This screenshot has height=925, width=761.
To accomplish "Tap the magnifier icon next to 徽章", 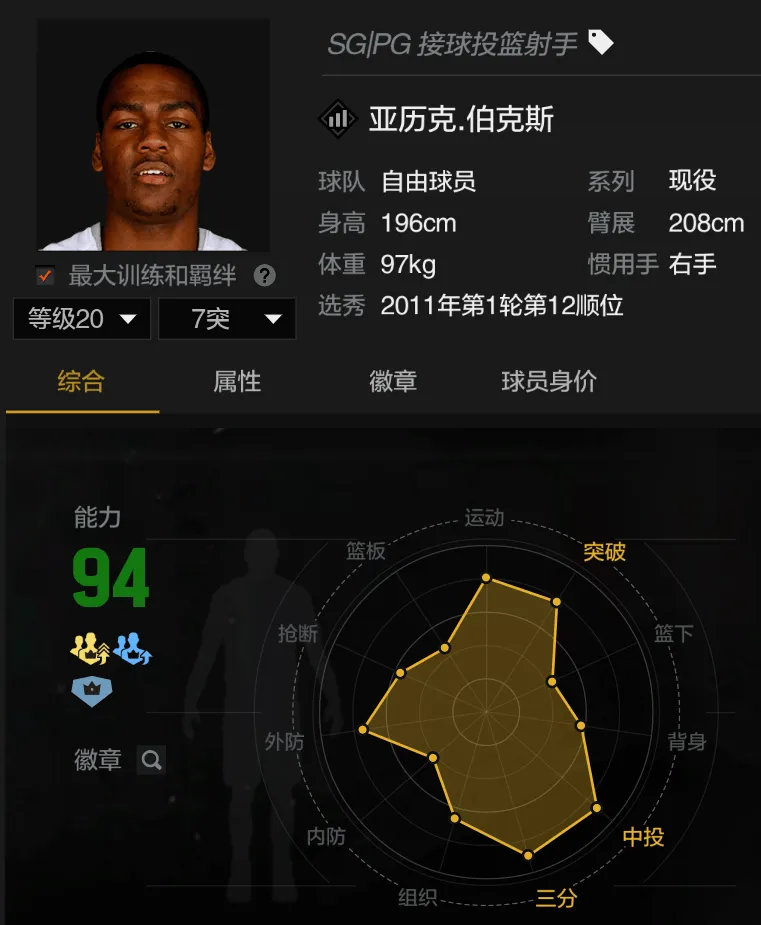I will (x=151, y=761).
